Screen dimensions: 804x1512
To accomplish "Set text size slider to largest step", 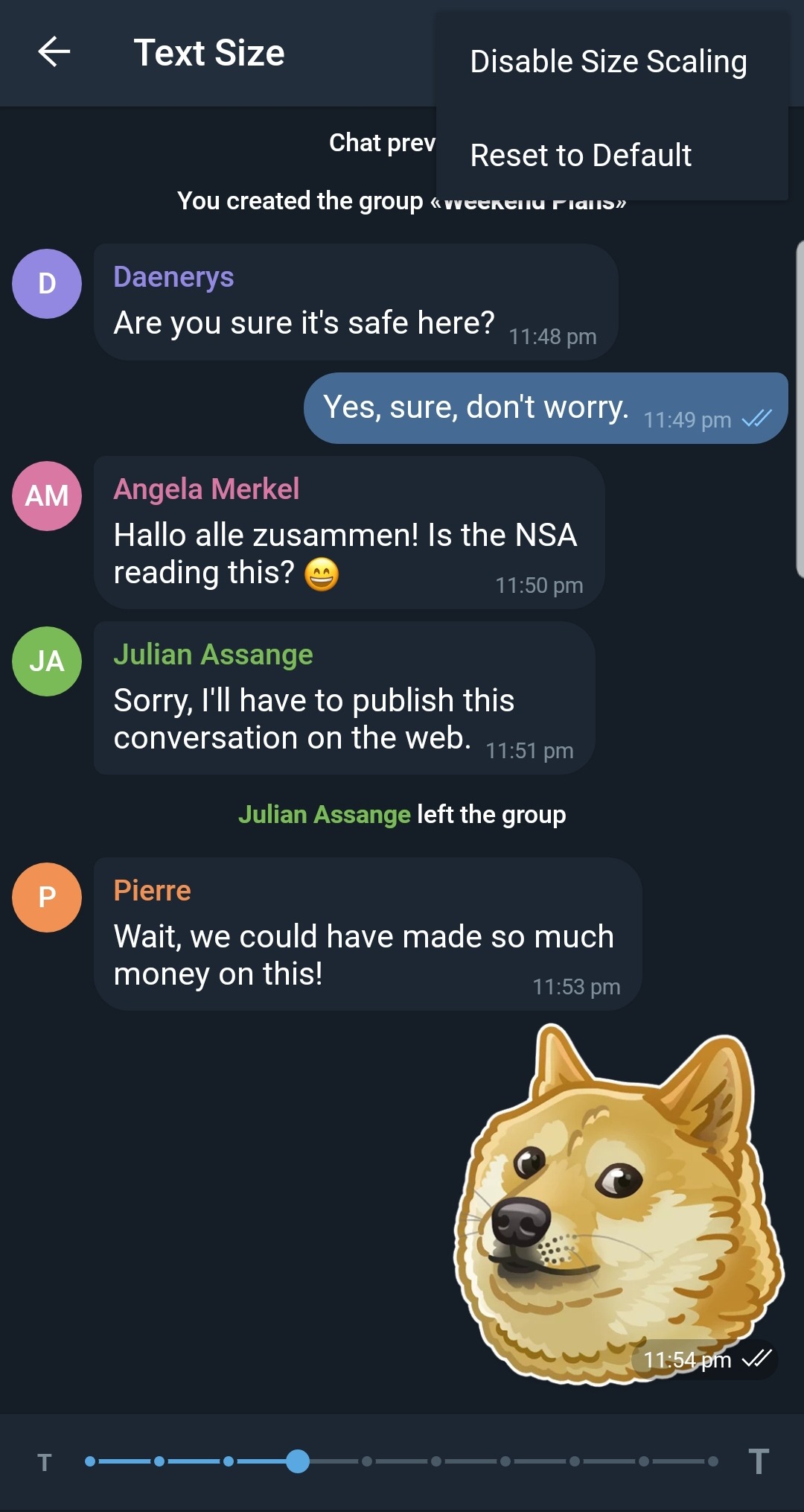I will (x=712, y=1461).
